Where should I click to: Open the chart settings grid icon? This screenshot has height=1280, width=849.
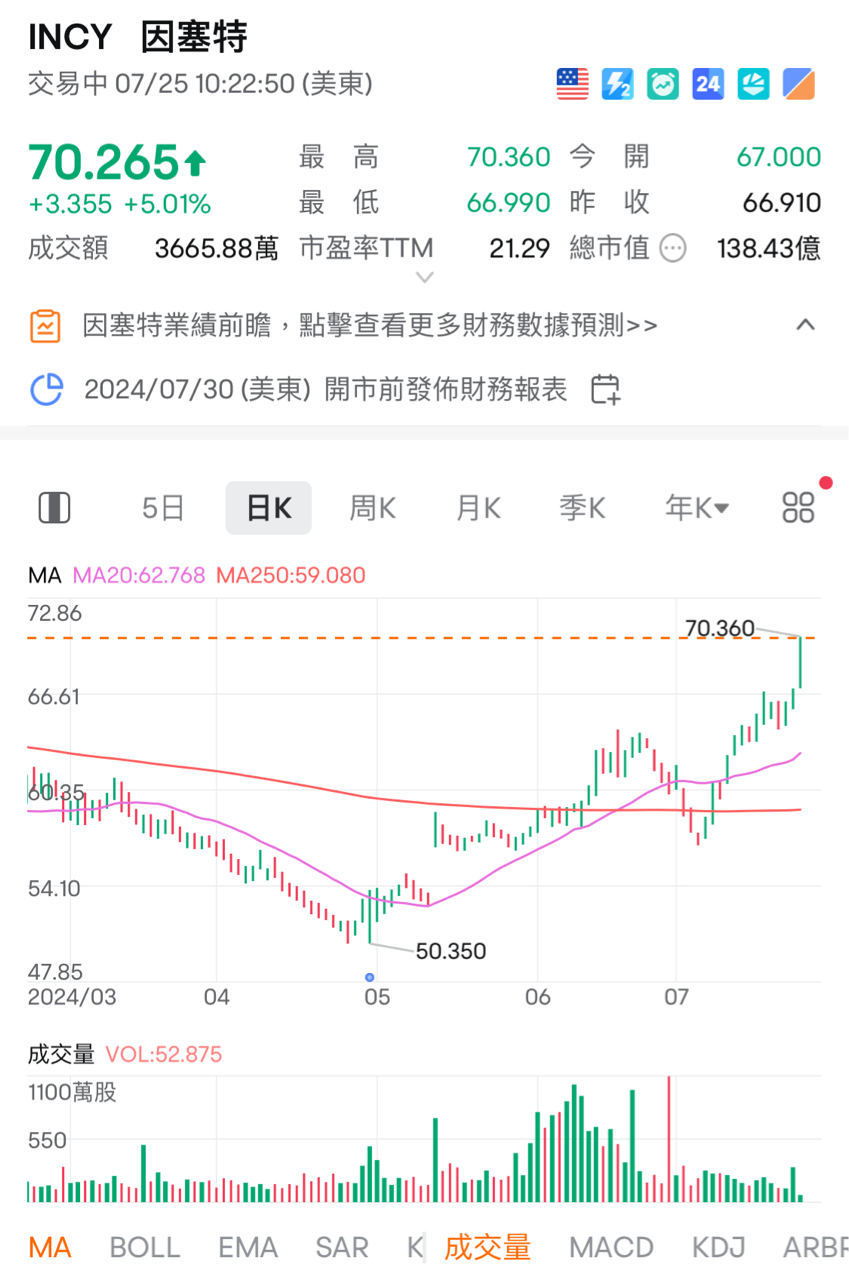tap(798, 508)
